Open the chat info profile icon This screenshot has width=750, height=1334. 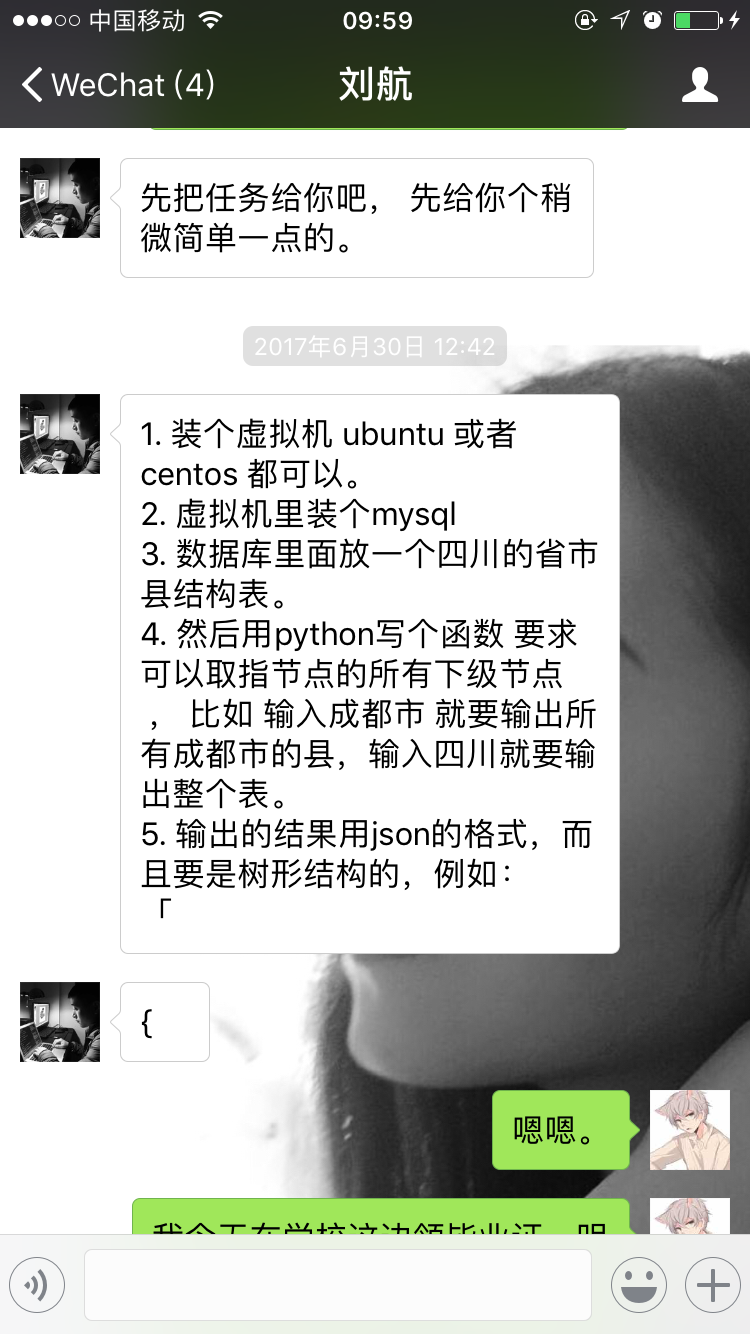[699, 85]
